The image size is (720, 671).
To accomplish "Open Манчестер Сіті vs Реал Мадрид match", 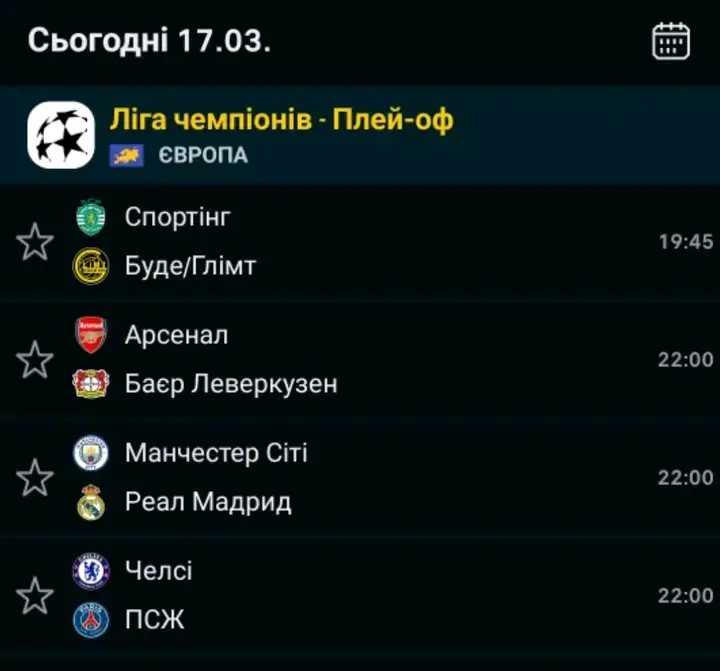I will tap(380, 477).
